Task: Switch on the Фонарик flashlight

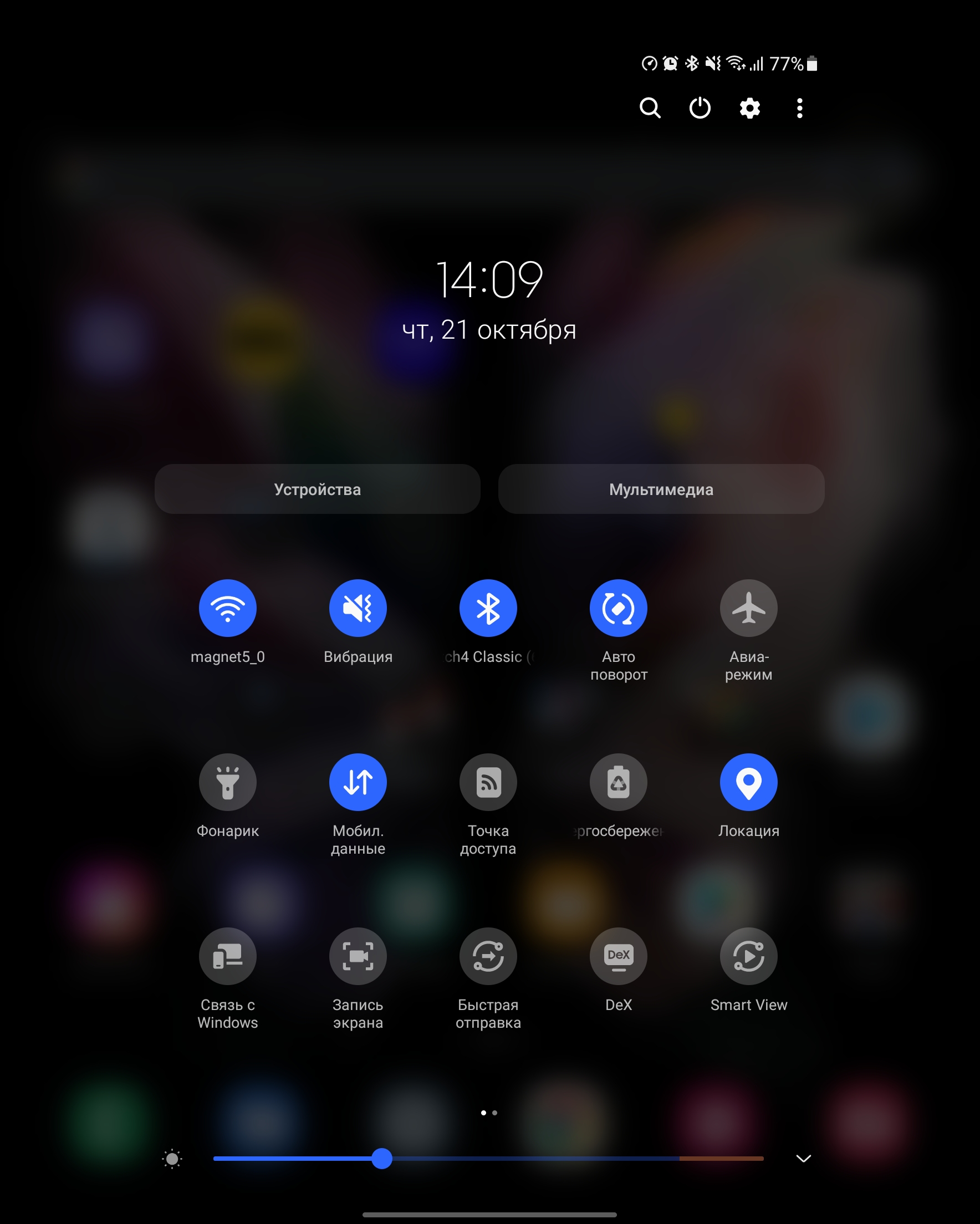Action: 228,782
